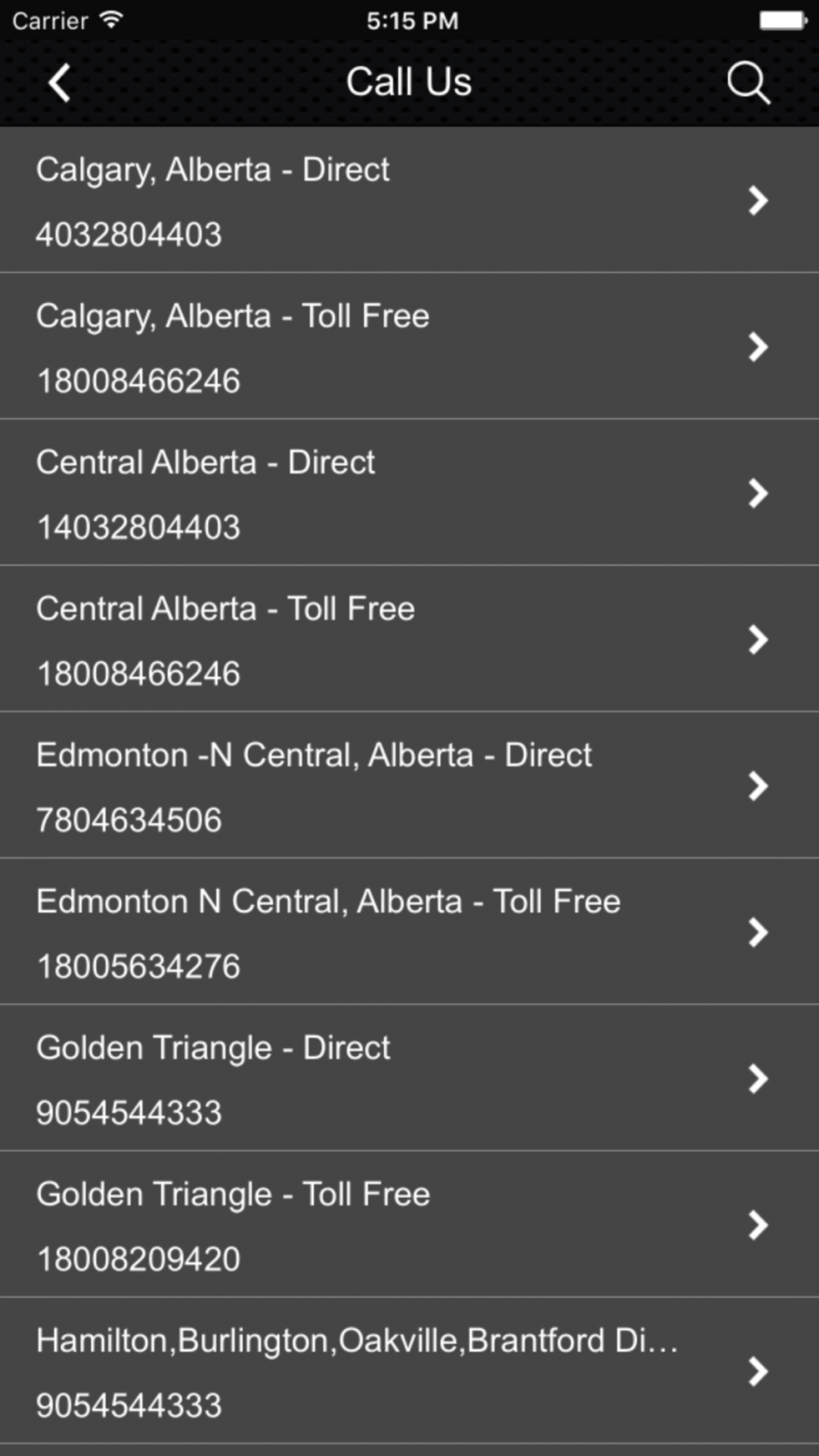This screenshot has height=1456, width=819.
Task: Choose Central Alberta - Toll Free
Action: point(409,639)
